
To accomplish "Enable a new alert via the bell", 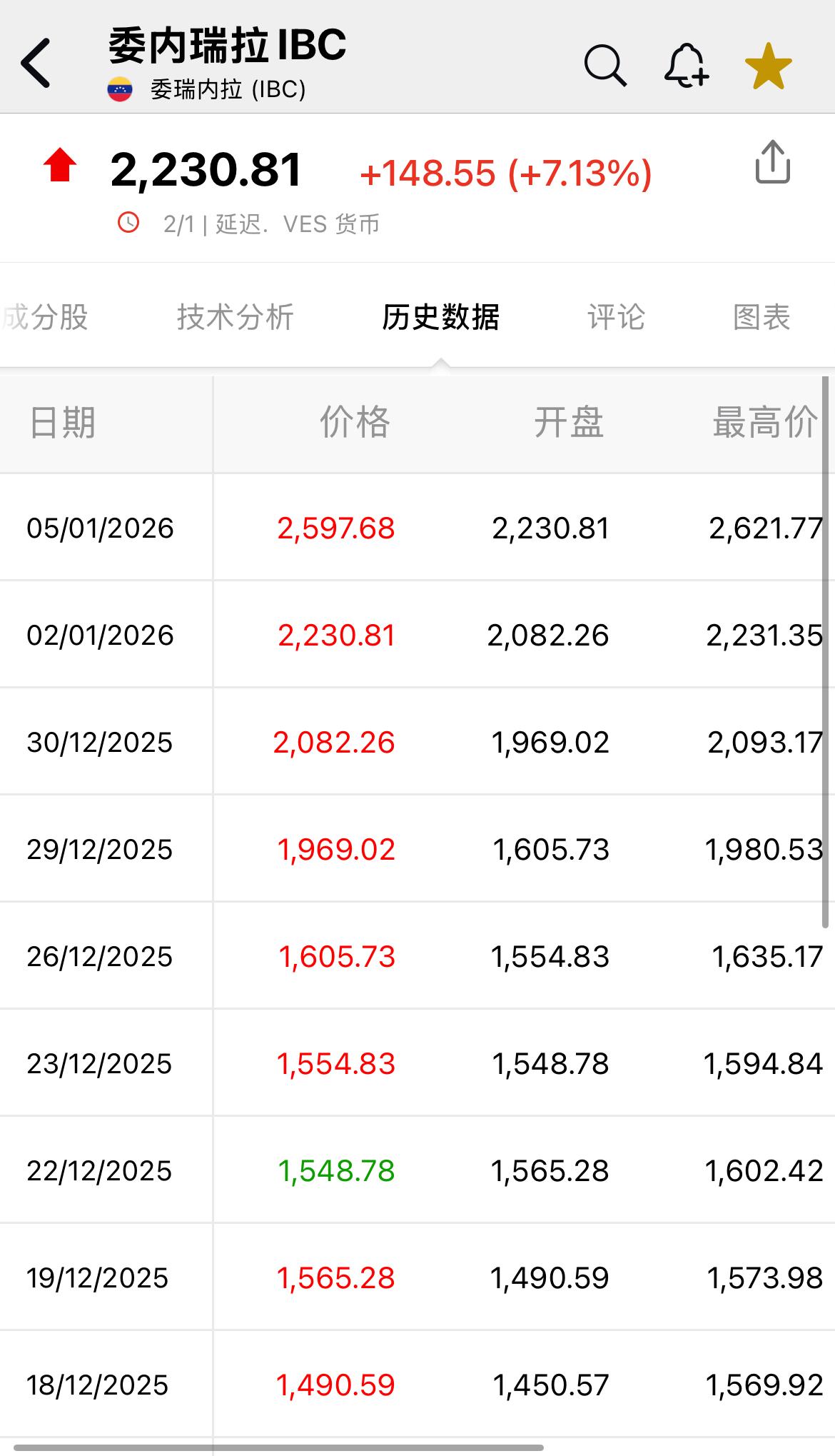I will pos(686,66).
